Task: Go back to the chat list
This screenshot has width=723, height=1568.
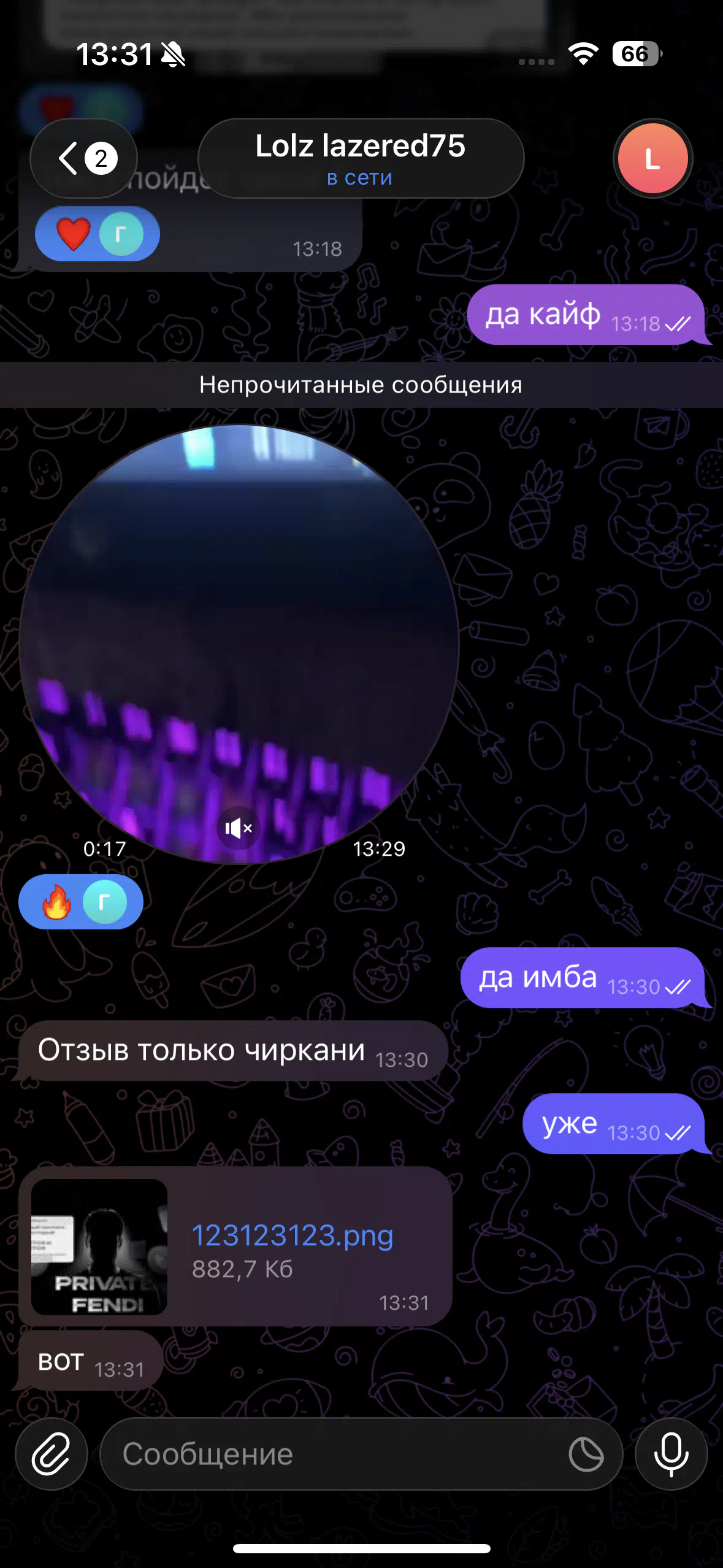Action: click(83, 158)
